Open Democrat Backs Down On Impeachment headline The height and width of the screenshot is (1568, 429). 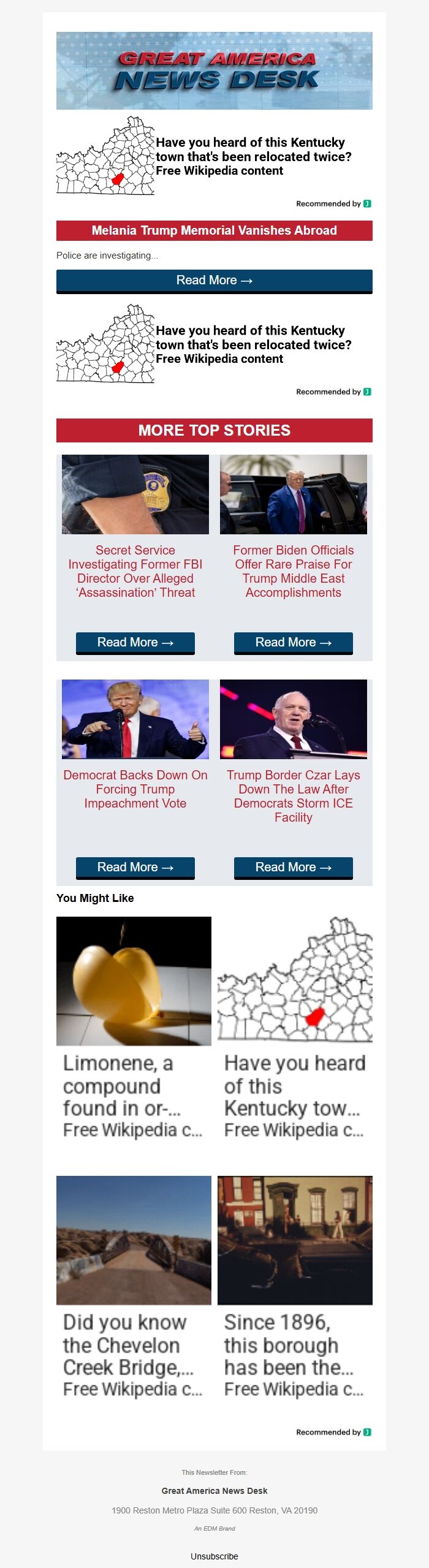(135, 789)
